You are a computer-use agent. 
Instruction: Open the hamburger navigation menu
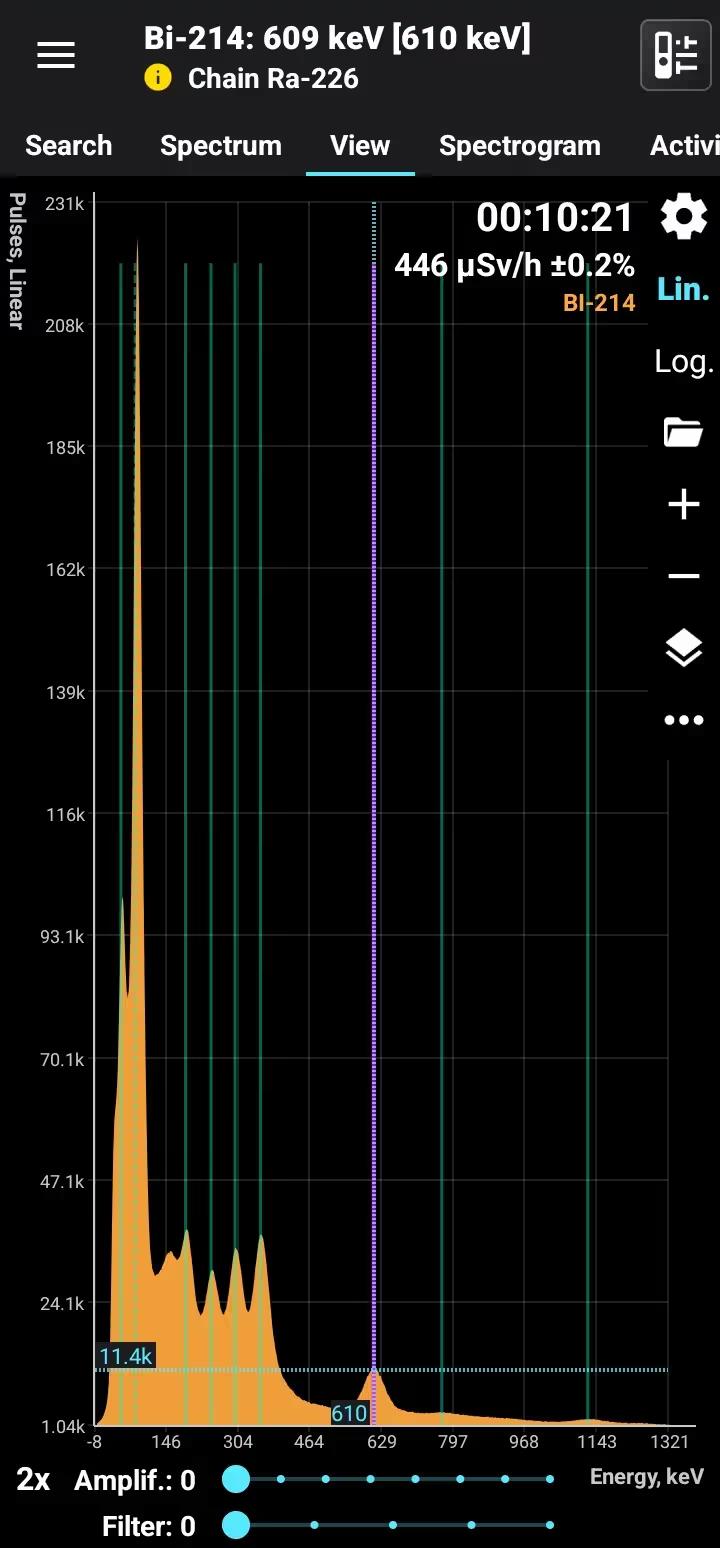point(56,56)
